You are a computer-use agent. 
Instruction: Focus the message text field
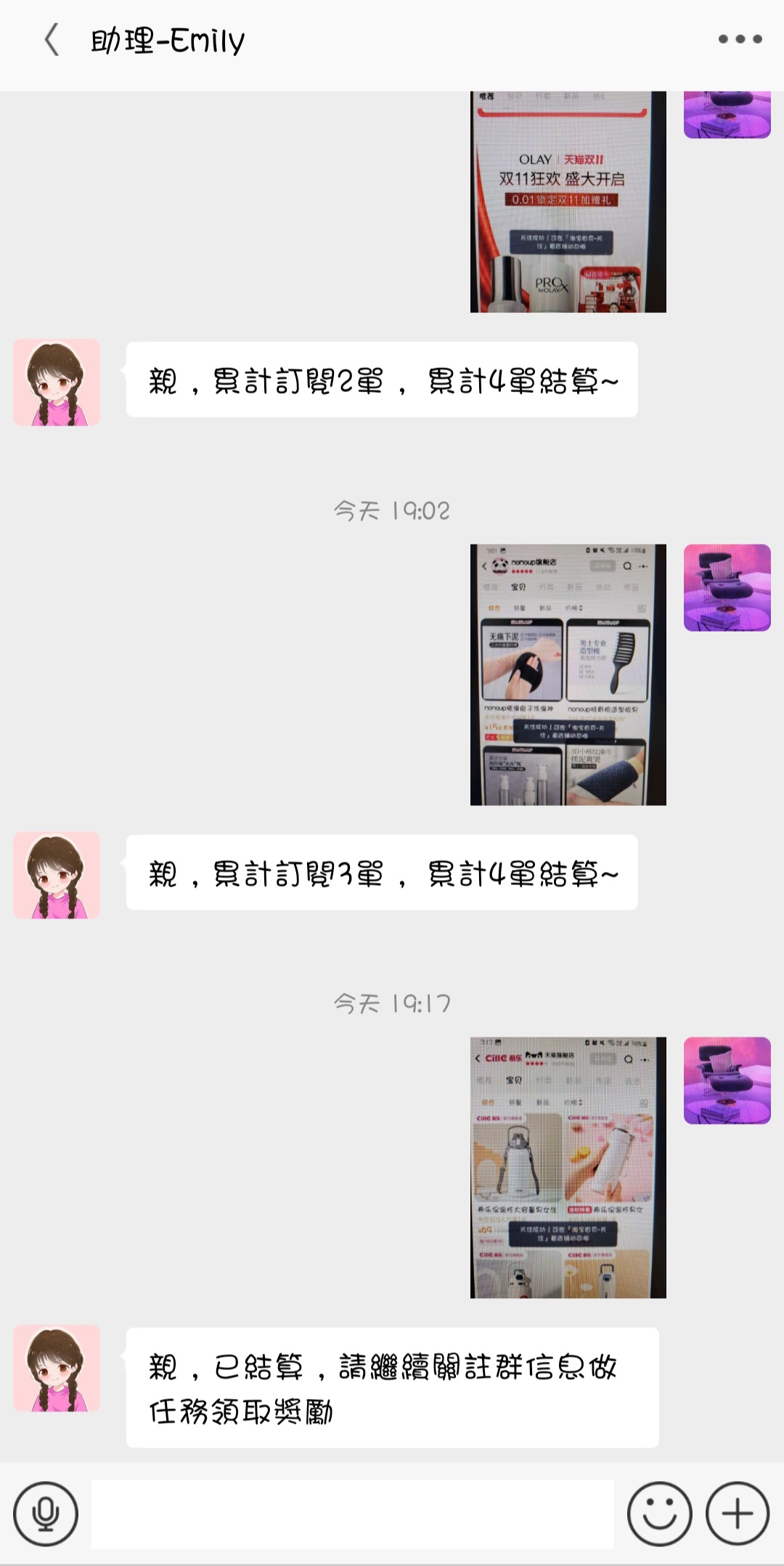(352, 1514)
